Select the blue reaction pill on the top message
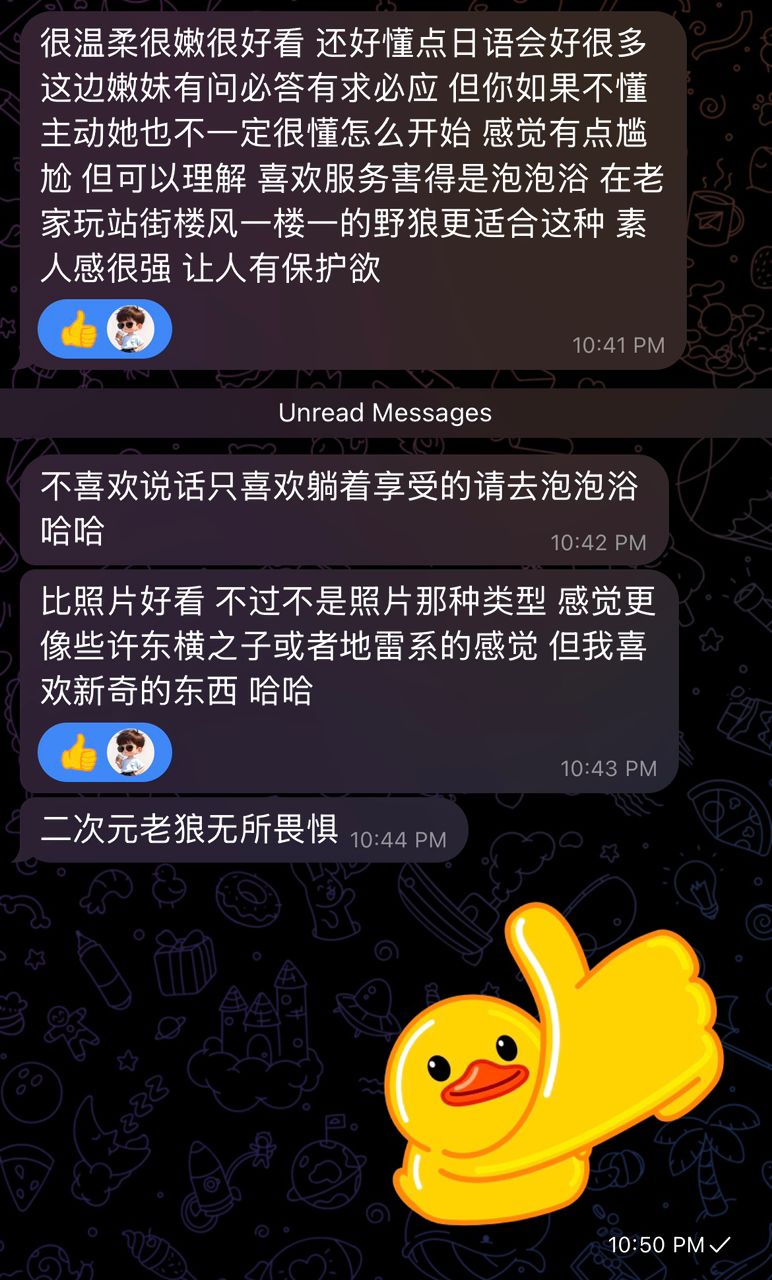The width and height of the screenshot is (772, 1280). (x=103, y=328)
